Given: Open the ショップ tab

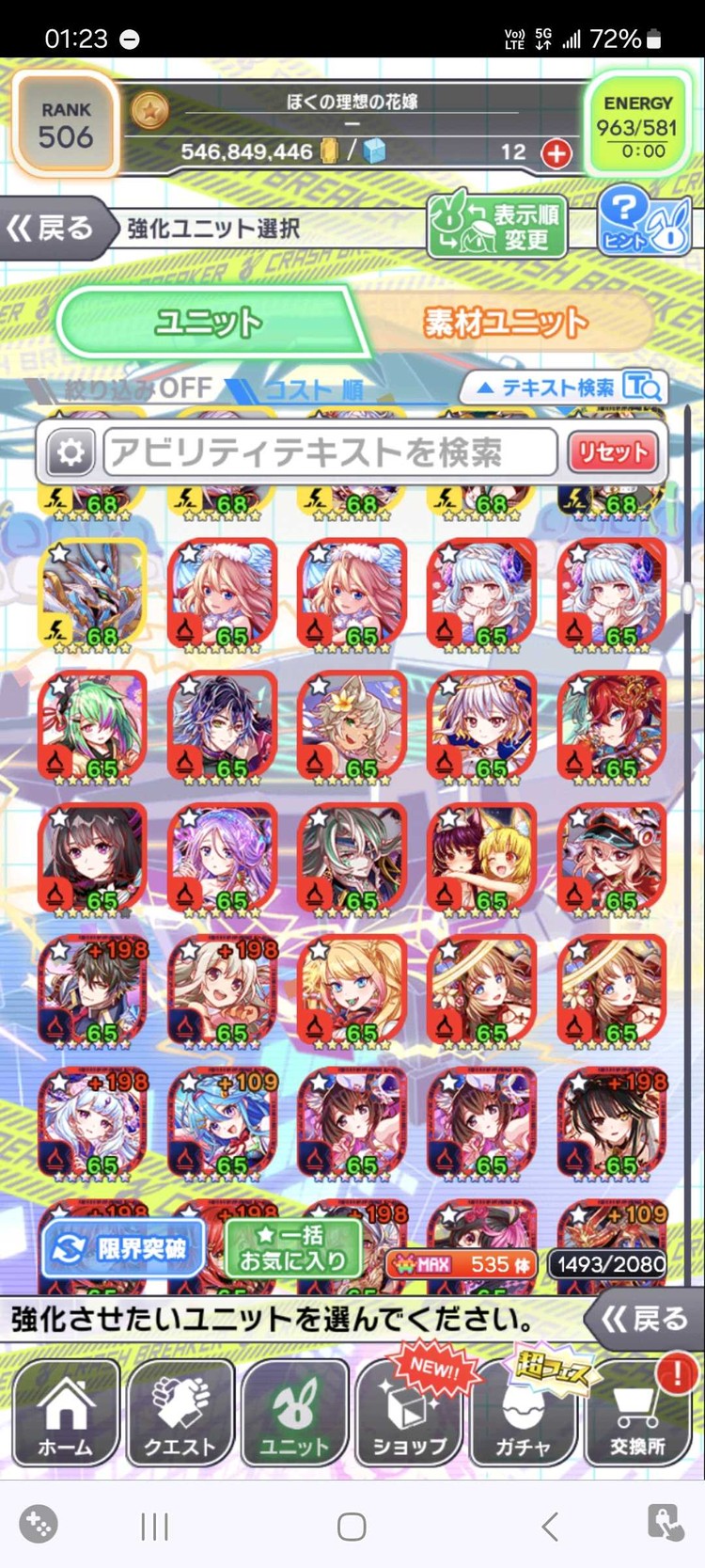Looking at the screenshot, I should [408, 1414].
